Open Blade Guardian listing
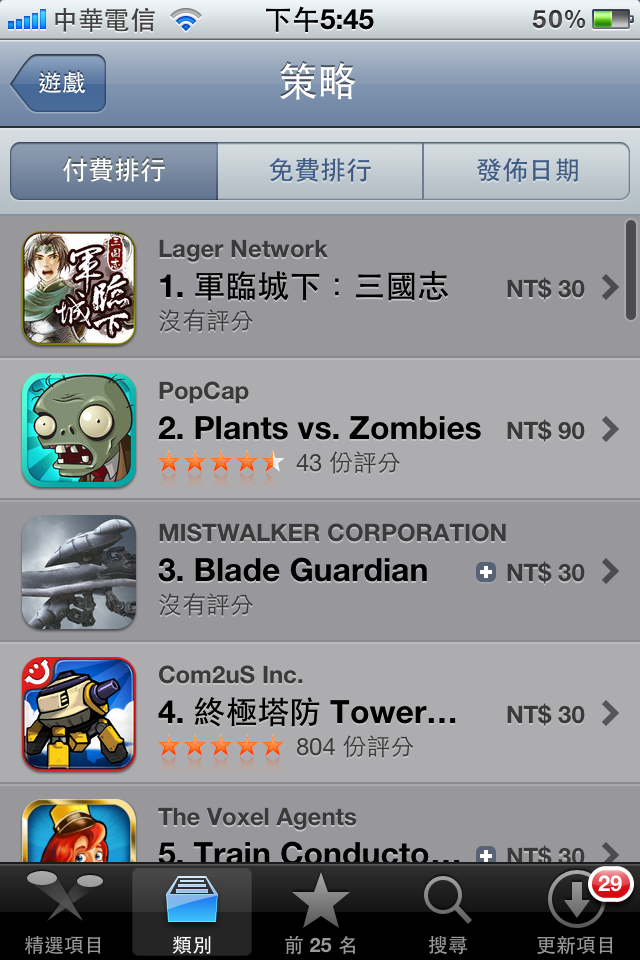The width and height of the screenshot is (640, 960). click(320, 572)
